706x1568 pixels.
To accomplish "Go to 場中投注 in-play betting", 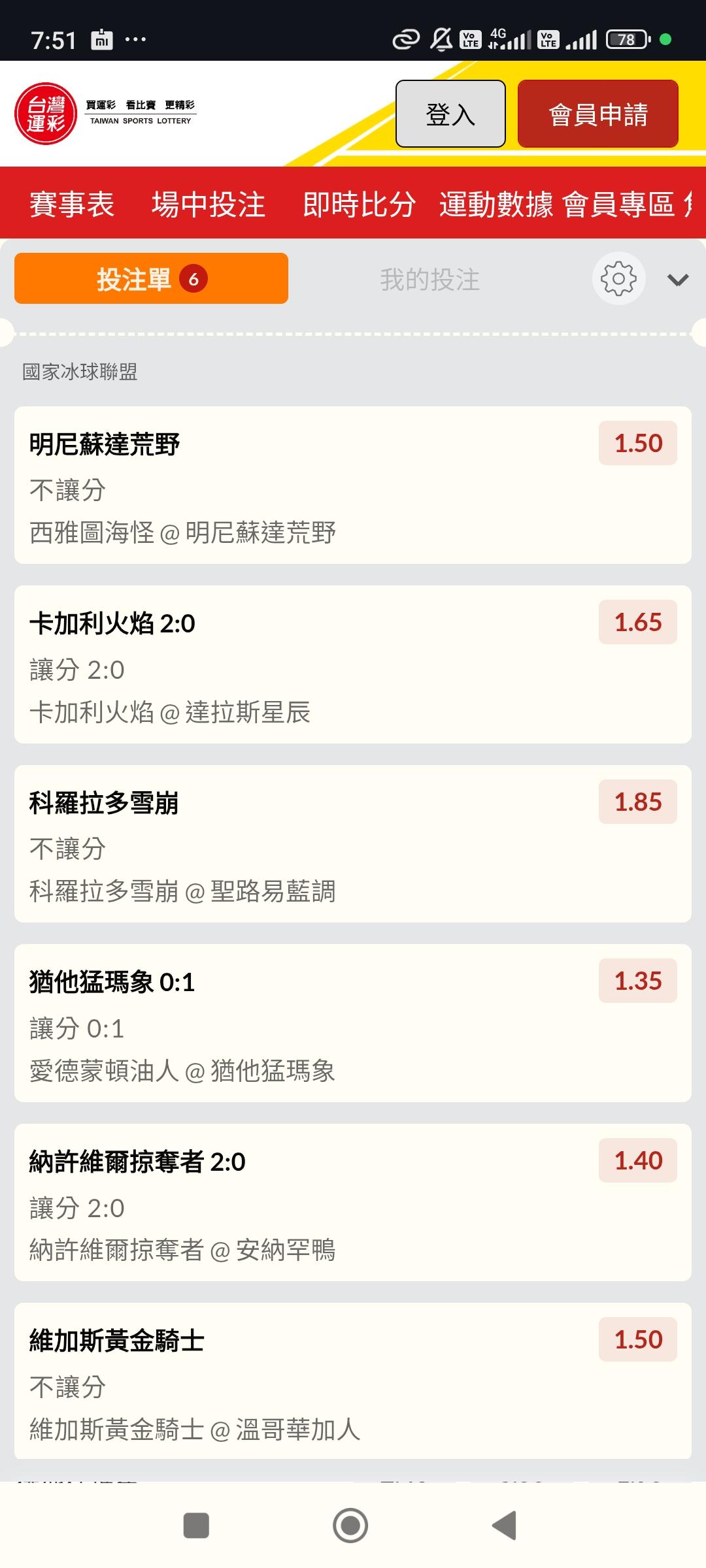I will 209,204.
